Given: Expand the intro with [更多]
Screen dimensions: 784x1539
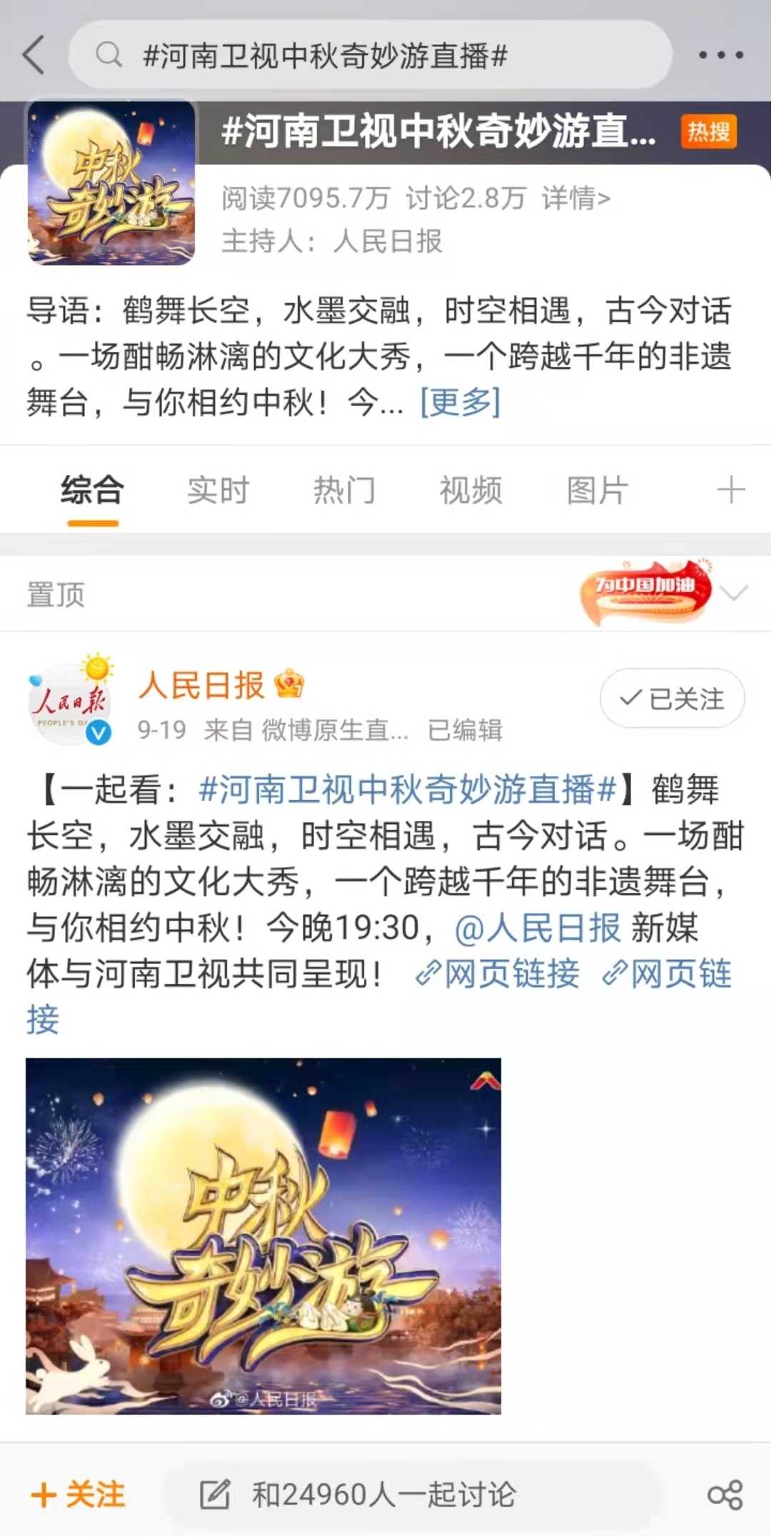Looking at the screenshot, I should (460, 402).
